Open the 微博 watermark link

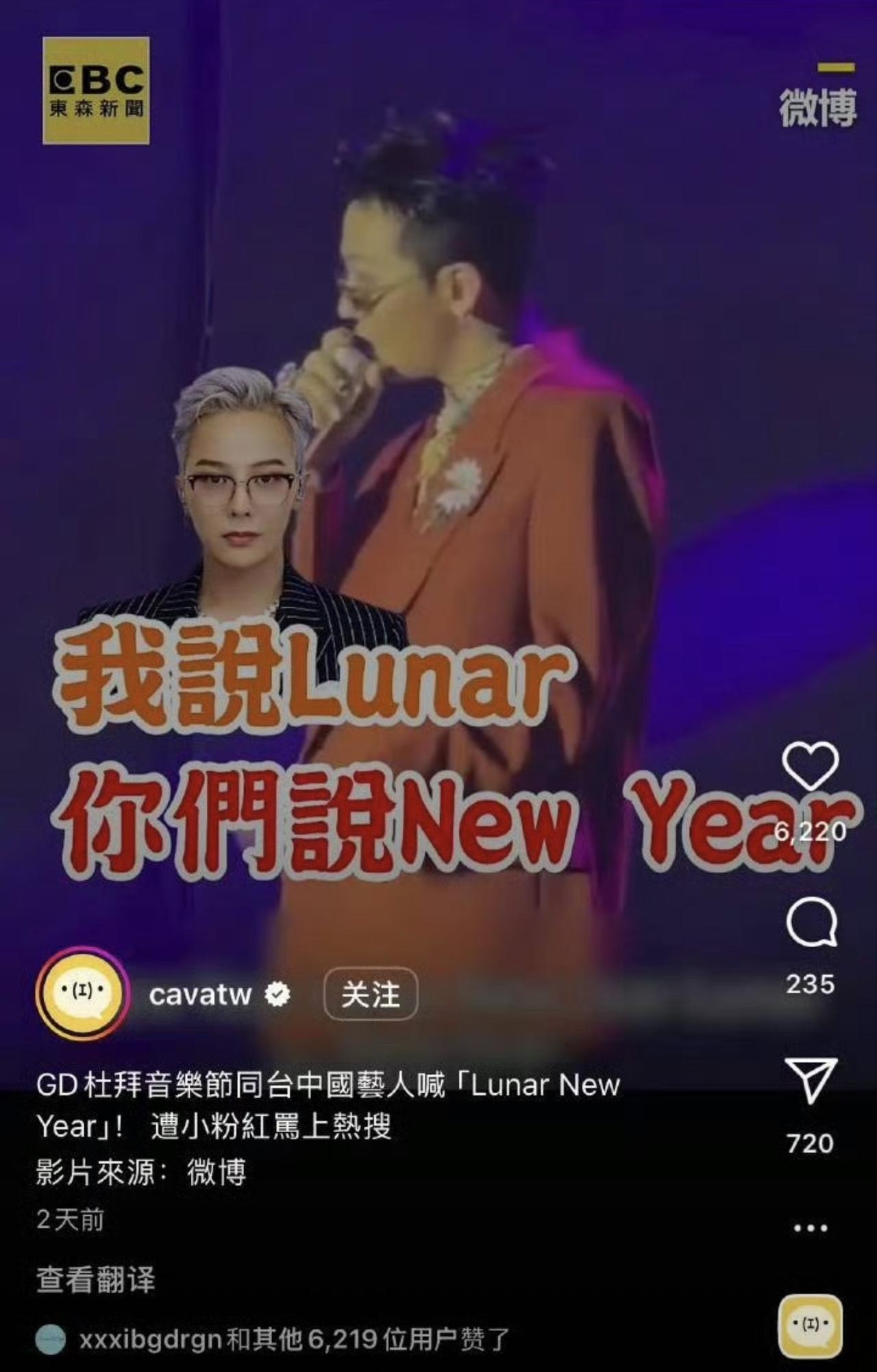click(x=817, y=105)
